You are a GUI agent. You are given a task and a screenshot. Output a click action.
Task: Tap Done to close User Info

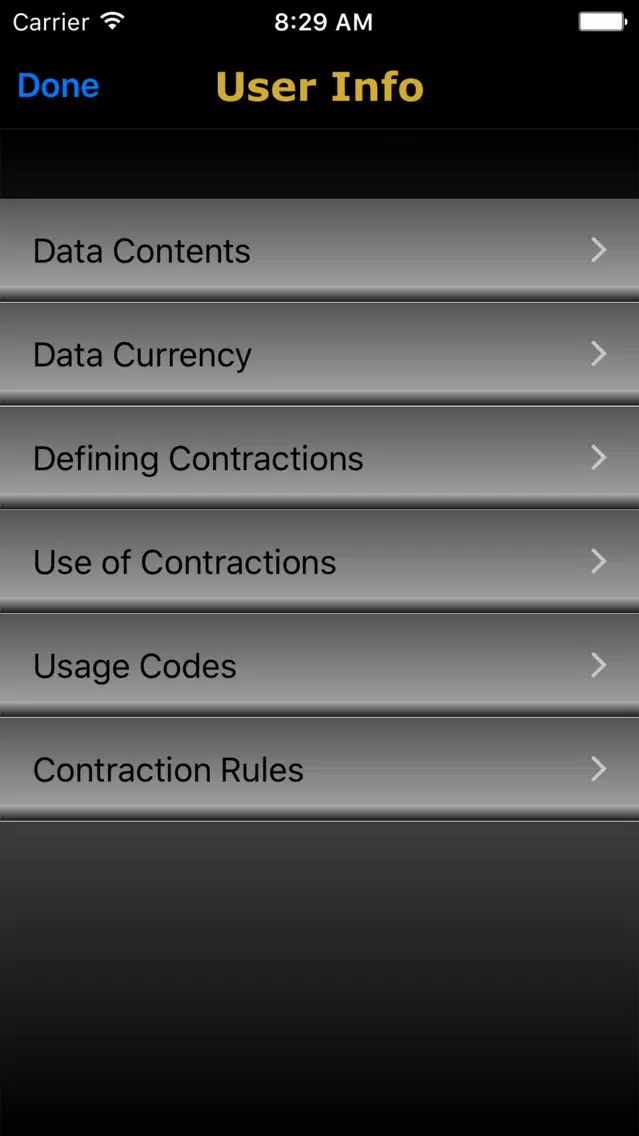click(x=58, y=86)
